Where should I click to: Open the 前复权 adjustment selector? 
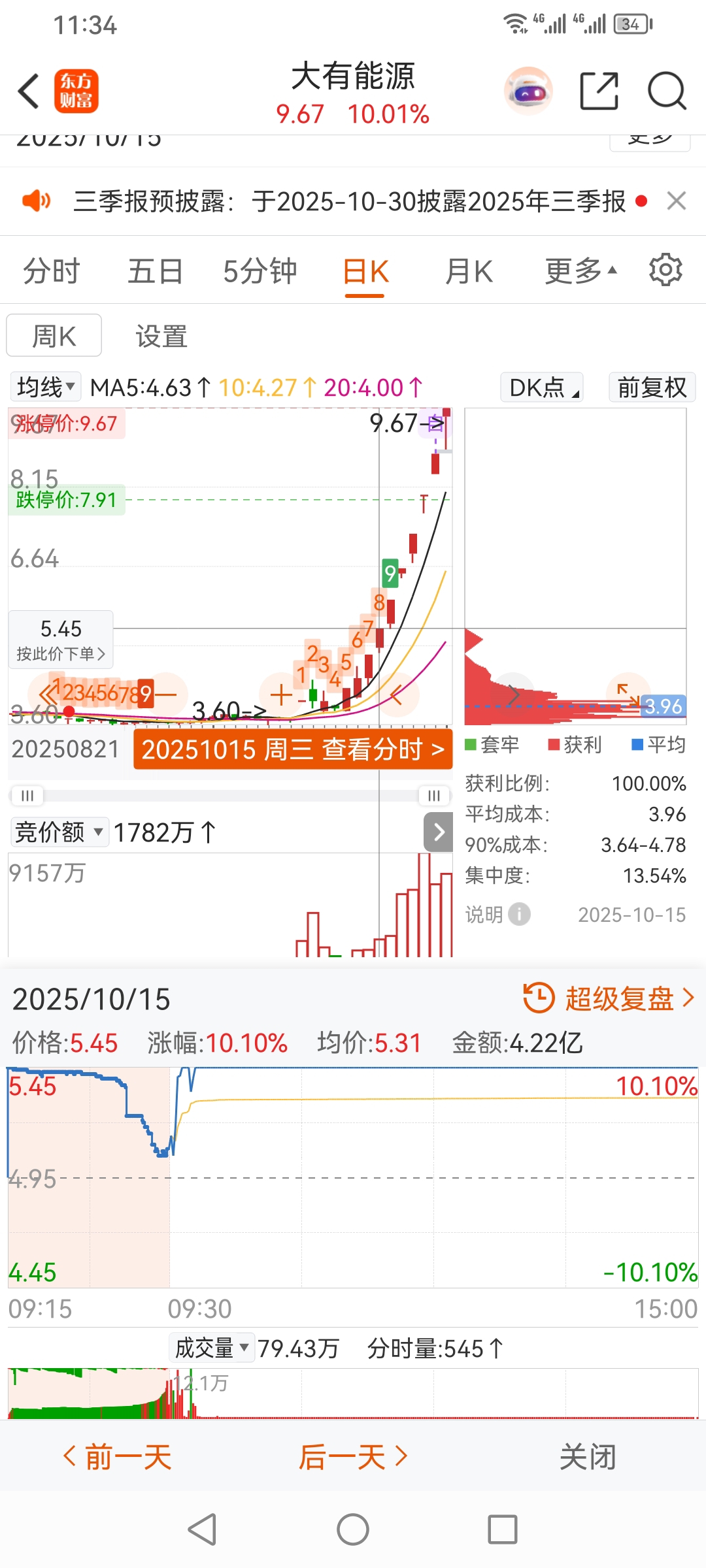(x=652, y=387)
